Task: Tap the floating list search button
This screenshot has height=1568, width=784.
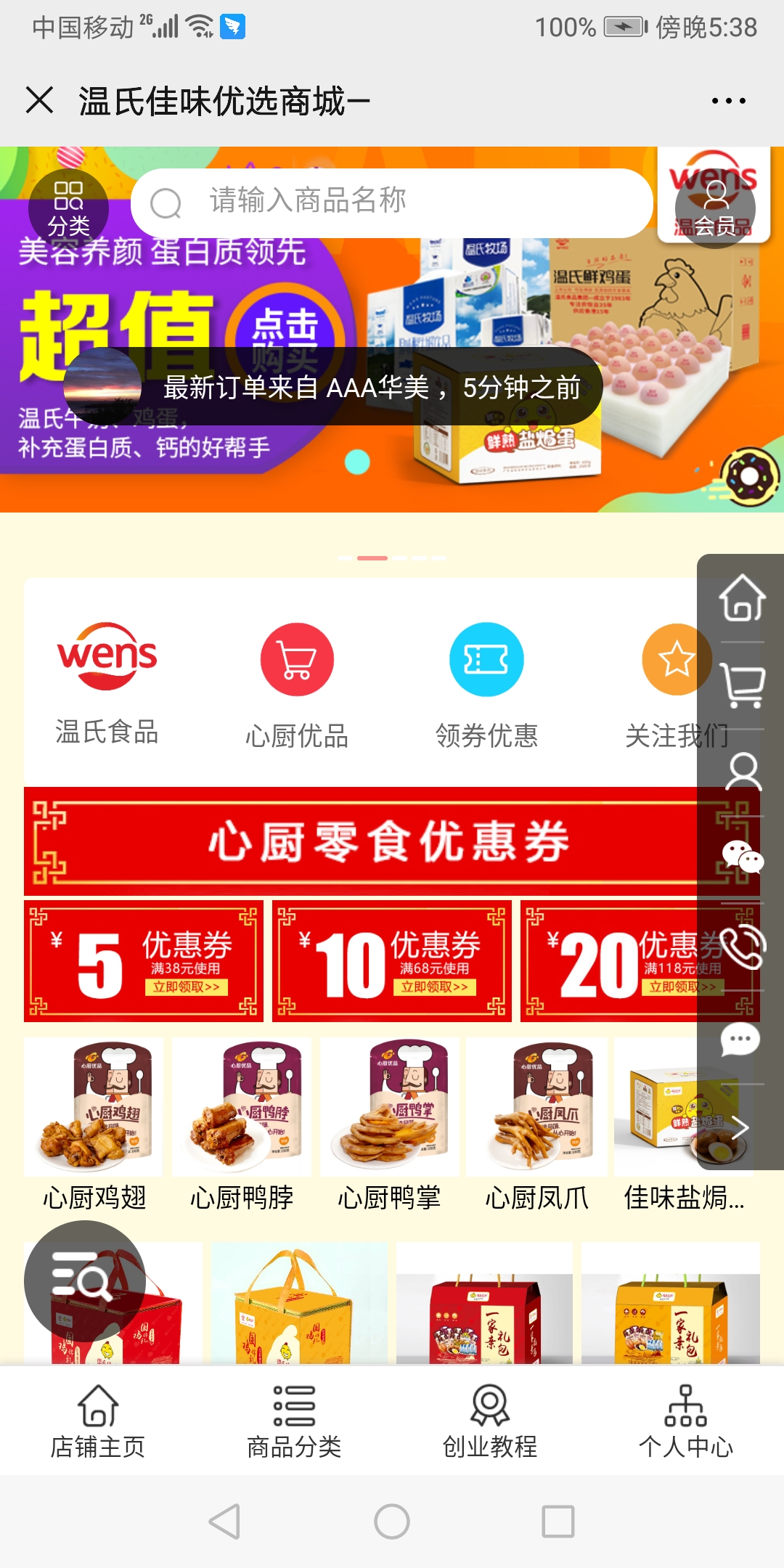Action: tap(84, 1281)
